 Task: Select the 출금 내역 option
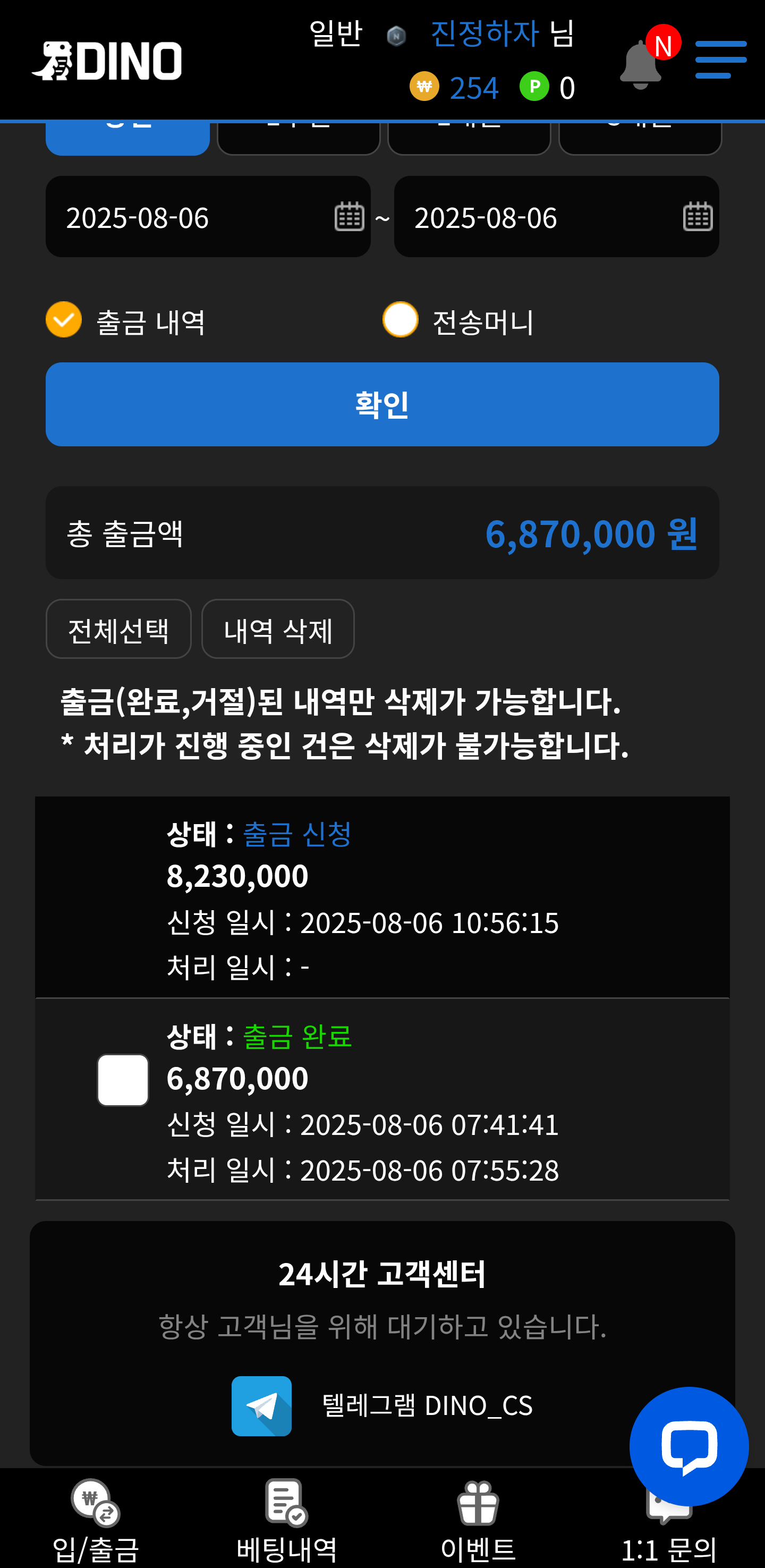(64, 319)
